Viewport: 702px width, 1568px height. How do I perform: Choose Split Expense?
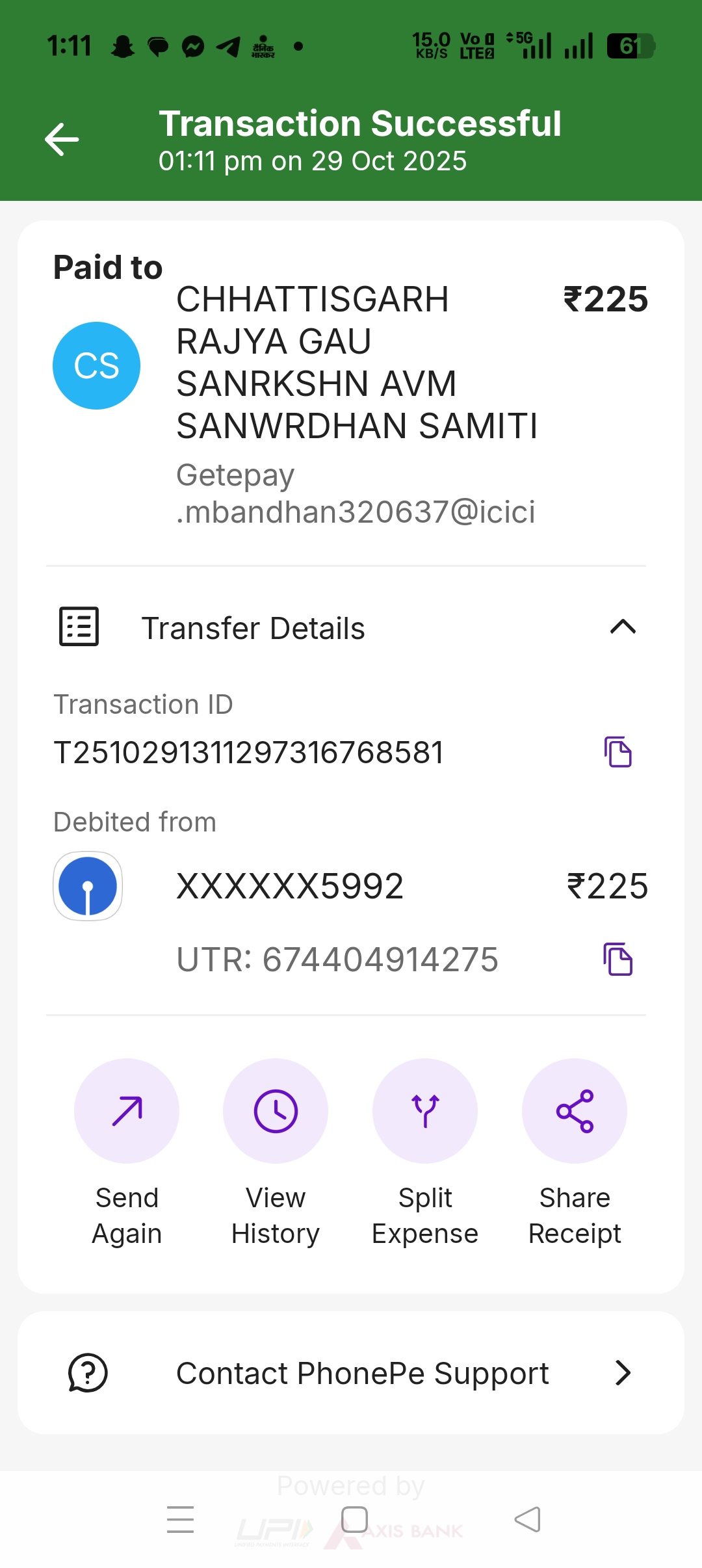point(425,1111)
